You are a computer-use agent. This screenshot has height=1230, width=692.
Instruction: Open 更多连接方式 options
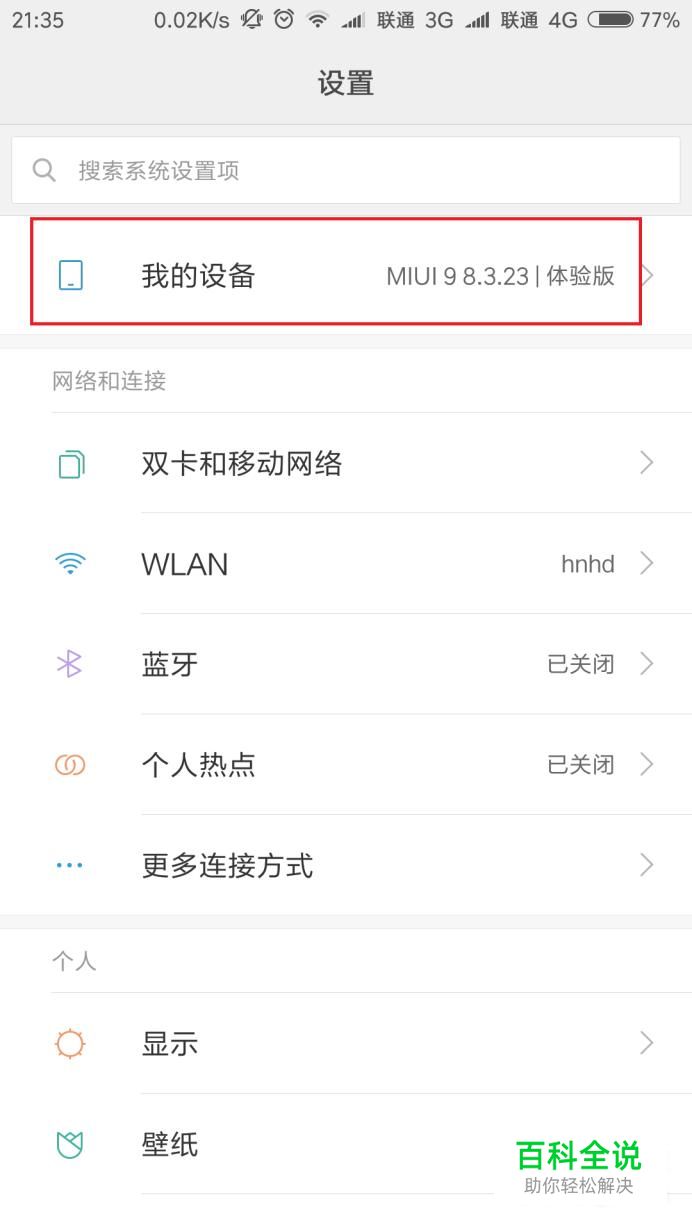click(346, 865)
